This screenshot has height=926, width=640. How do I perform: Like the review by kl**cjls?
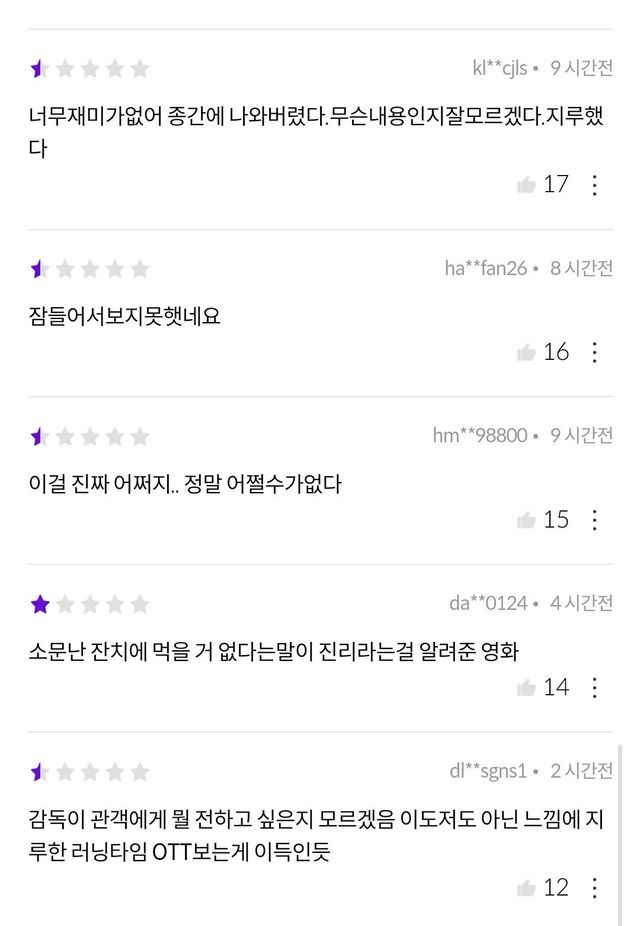[x=527, y=185]
